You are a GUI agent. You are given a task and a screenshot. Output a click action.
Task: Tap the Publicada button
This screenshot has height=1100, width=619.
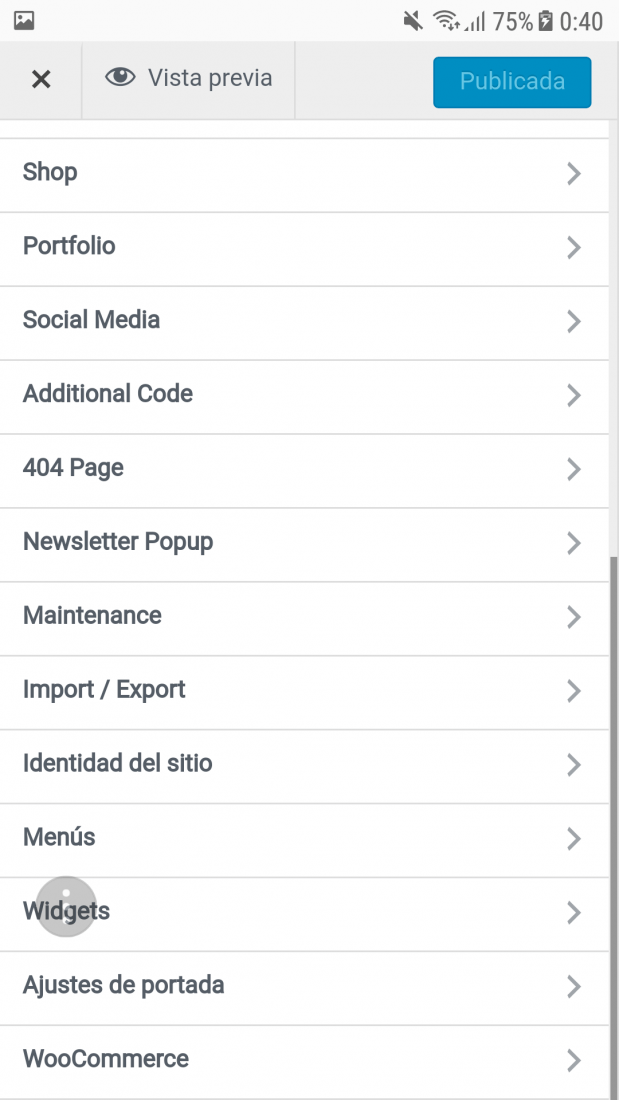(x=512, y=82)
